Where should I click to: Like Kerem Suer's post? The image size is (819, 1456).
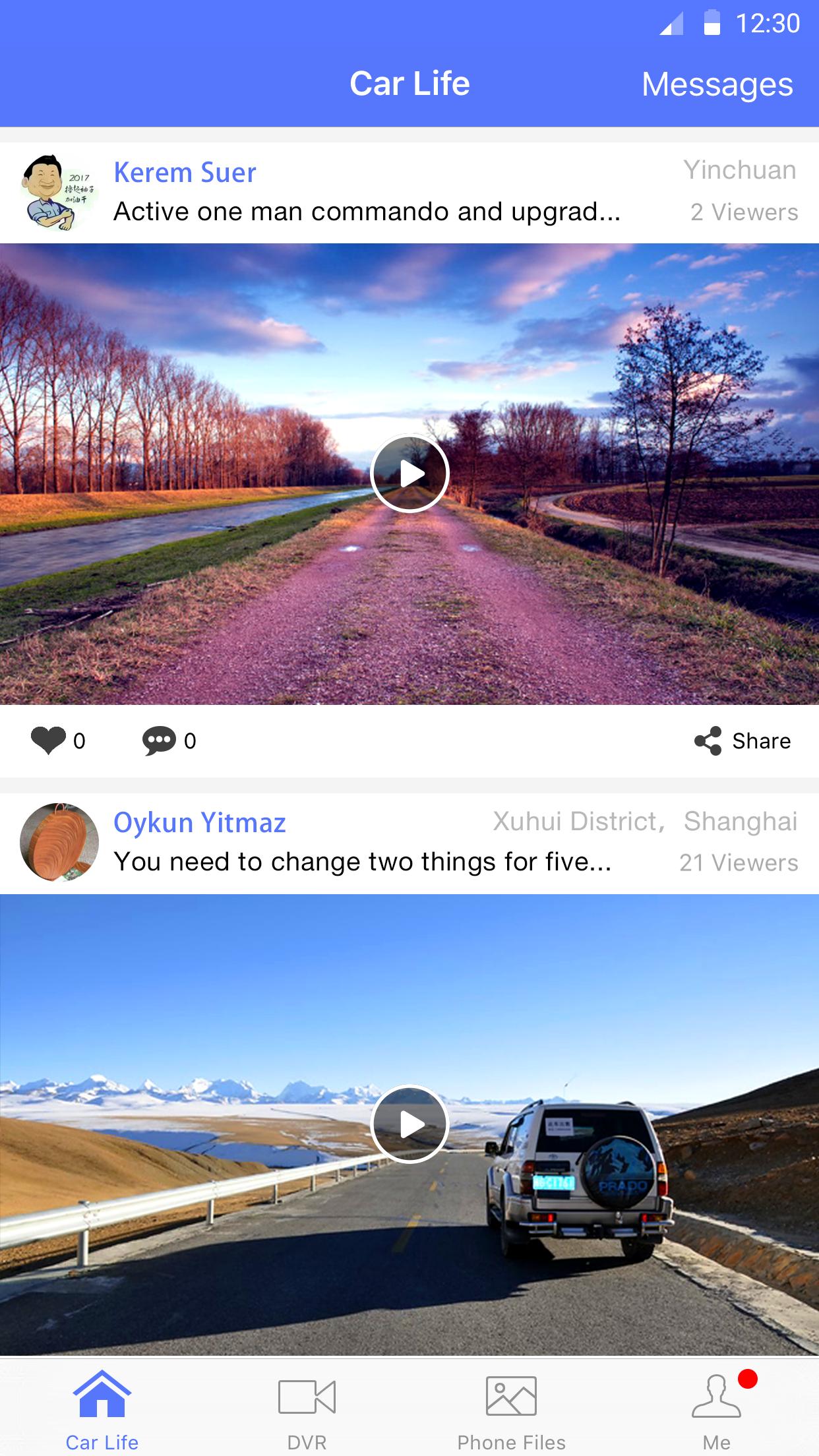click(49, 741)
